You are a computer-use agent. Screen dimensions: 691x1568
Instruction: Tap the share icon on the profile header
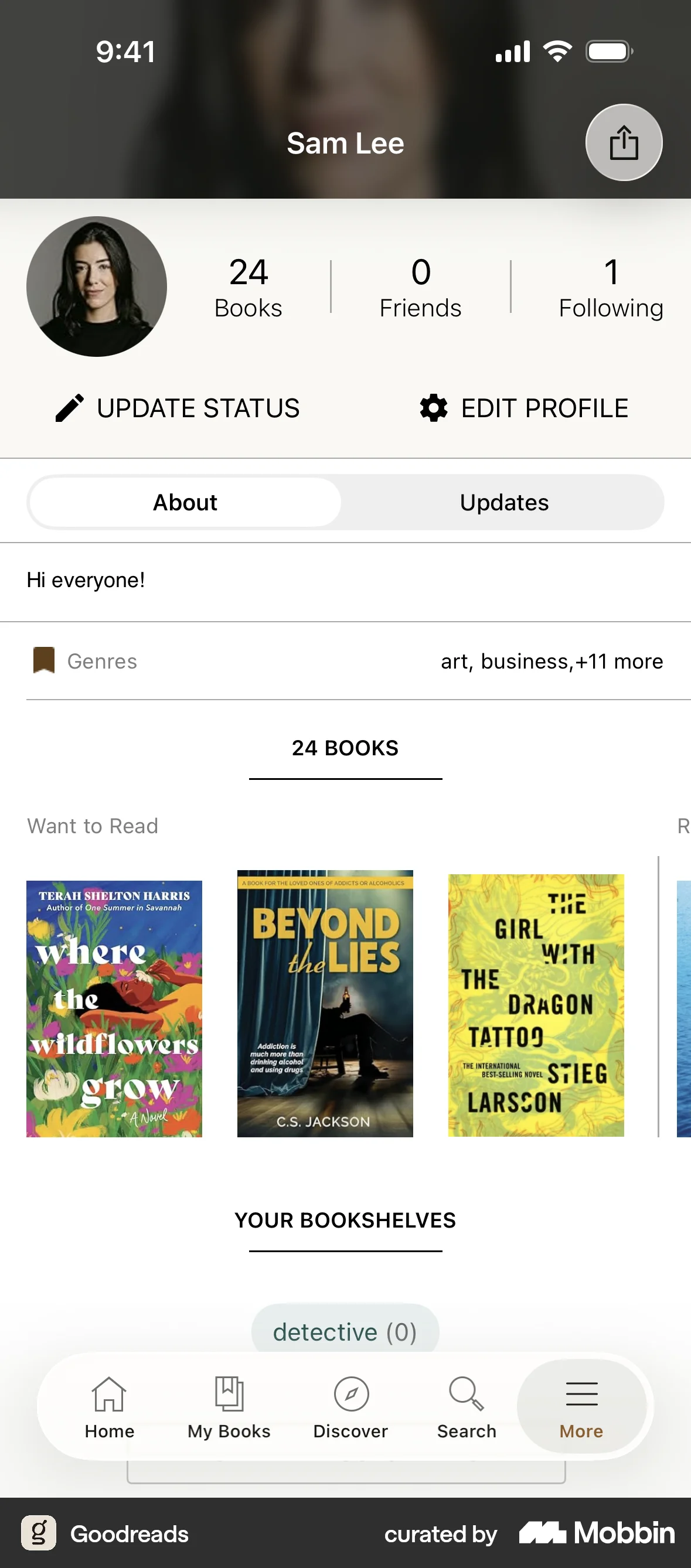(x=624, y=142)
